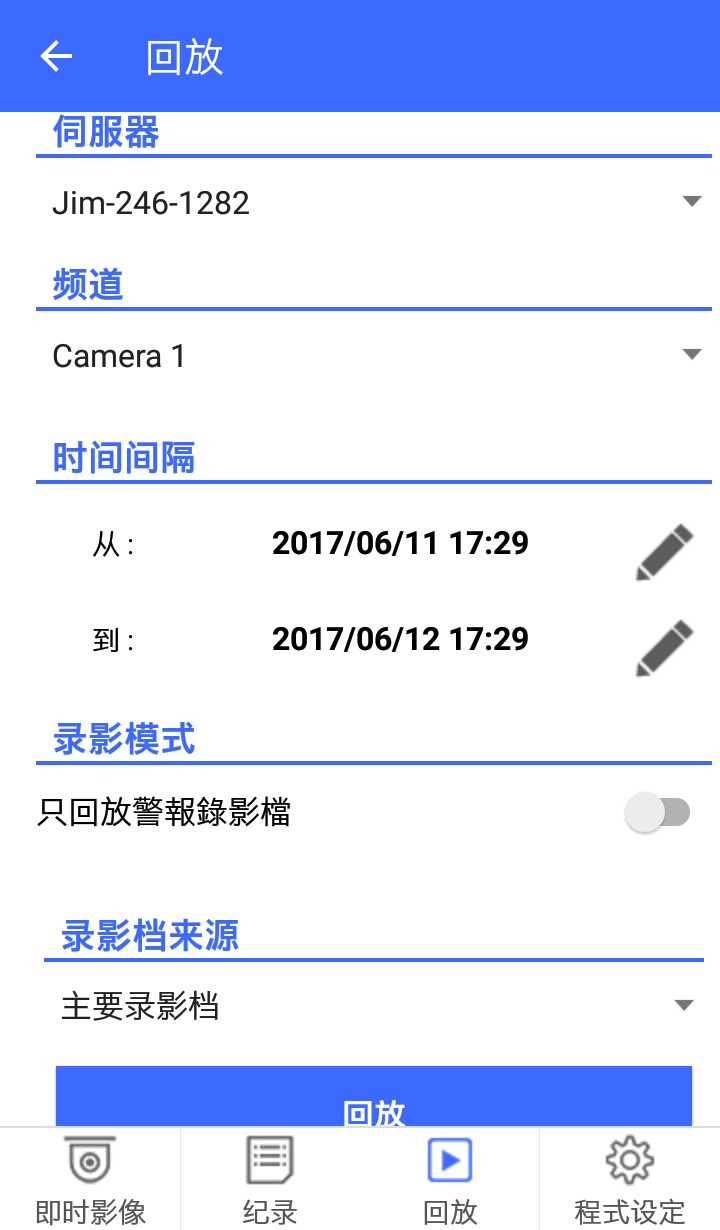Edit the start time 2017/06/11 17:29
Screen dimensions: 720x1230
point(665,552)
